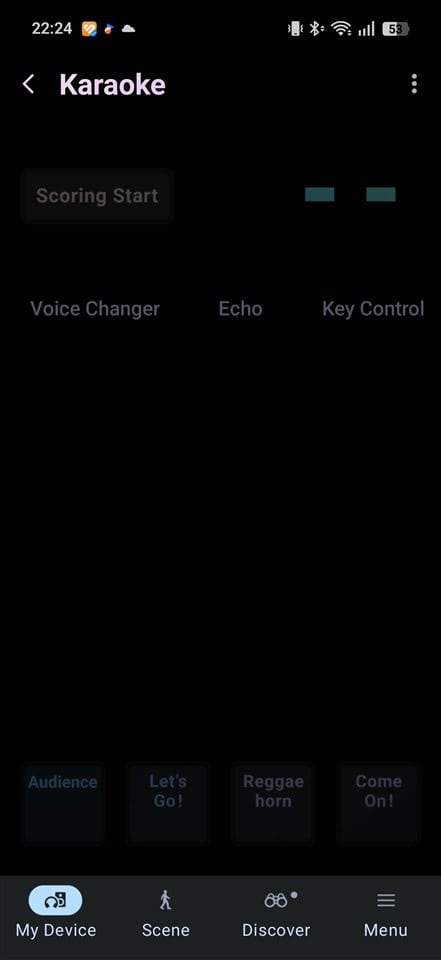Open the My Device tab
Image resolution: width=441 pixels, height=960 pixels.
coord(56,913)
